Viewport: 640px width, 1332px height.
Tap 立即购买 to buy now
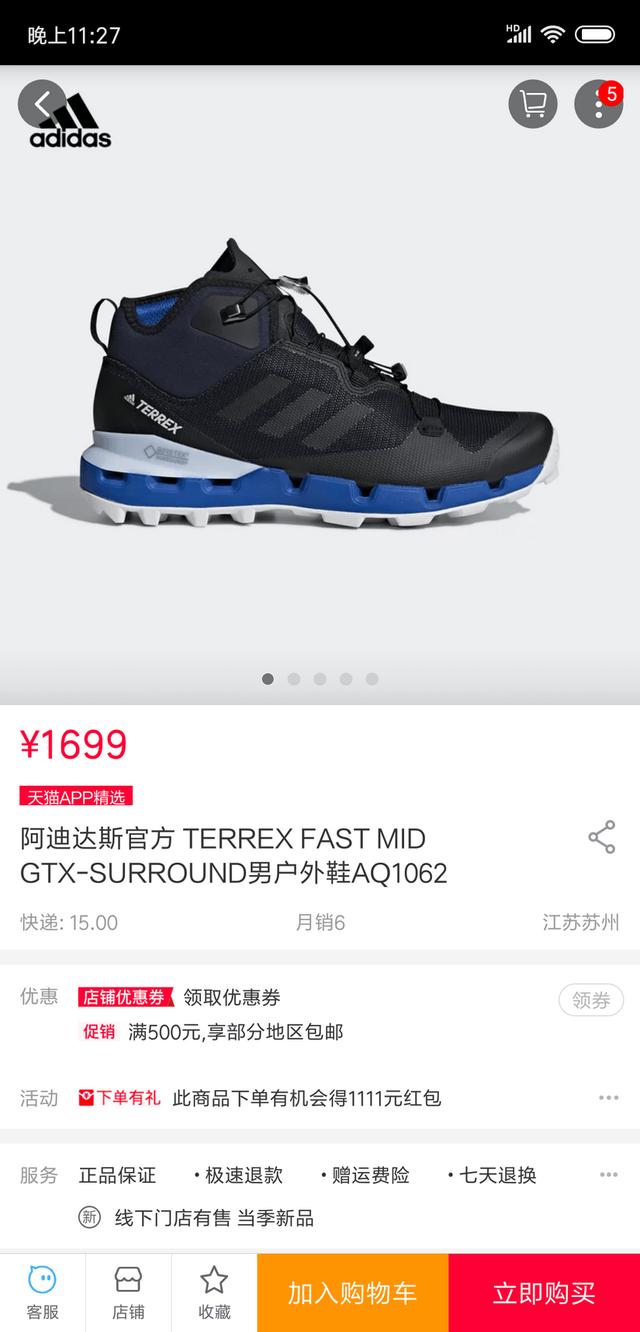point(544,1292)
